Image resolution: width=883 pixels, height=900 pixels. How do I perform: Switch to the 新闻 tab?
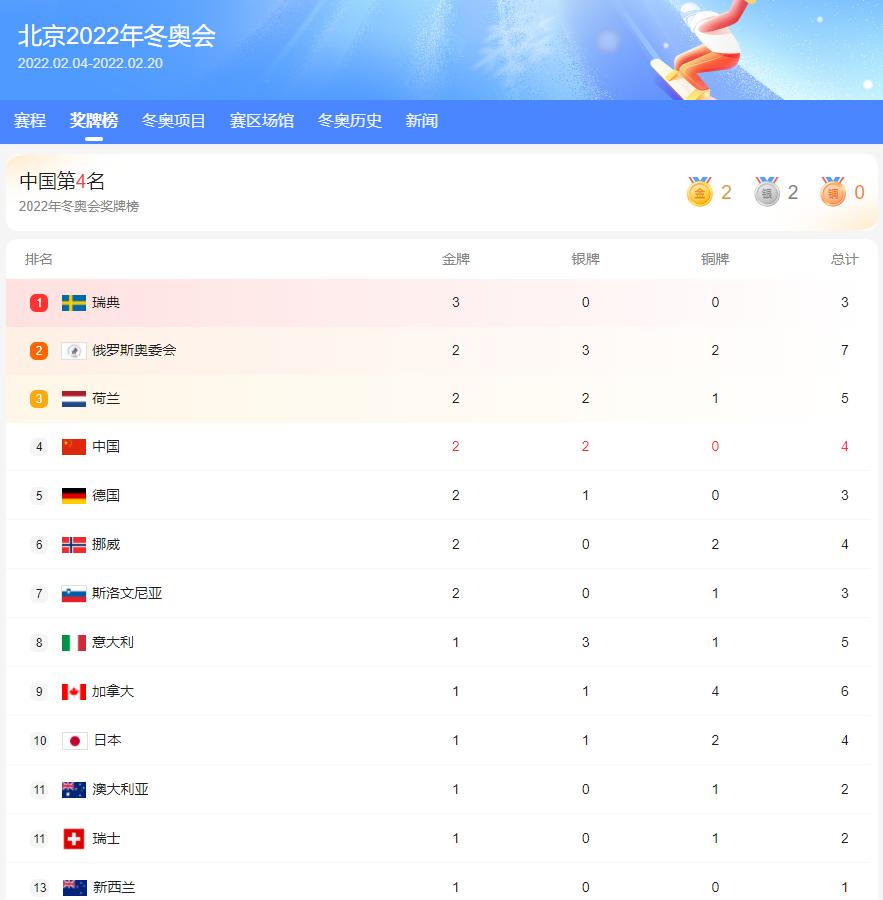(x=422, y=121)
